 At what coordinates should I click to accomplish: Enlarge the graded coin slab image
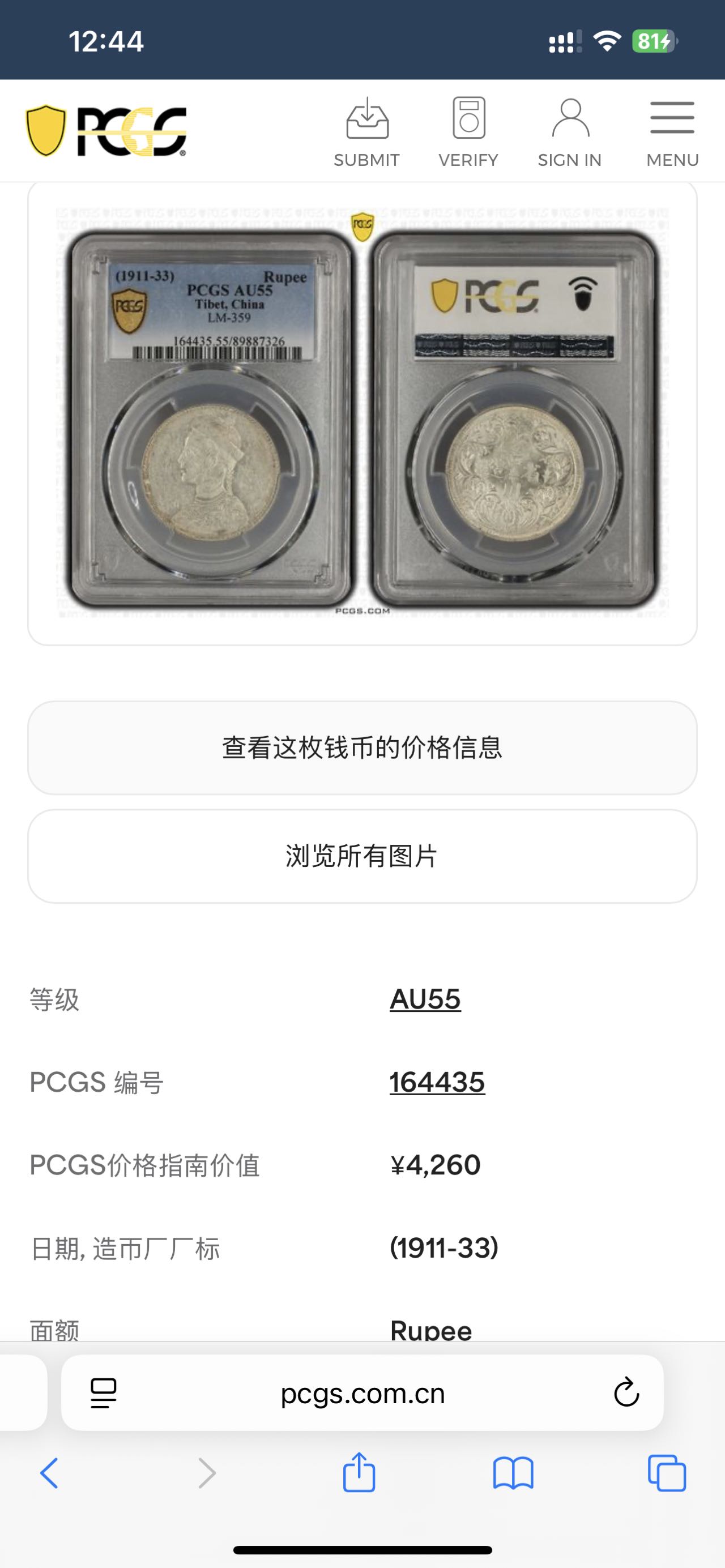point(362,414)
